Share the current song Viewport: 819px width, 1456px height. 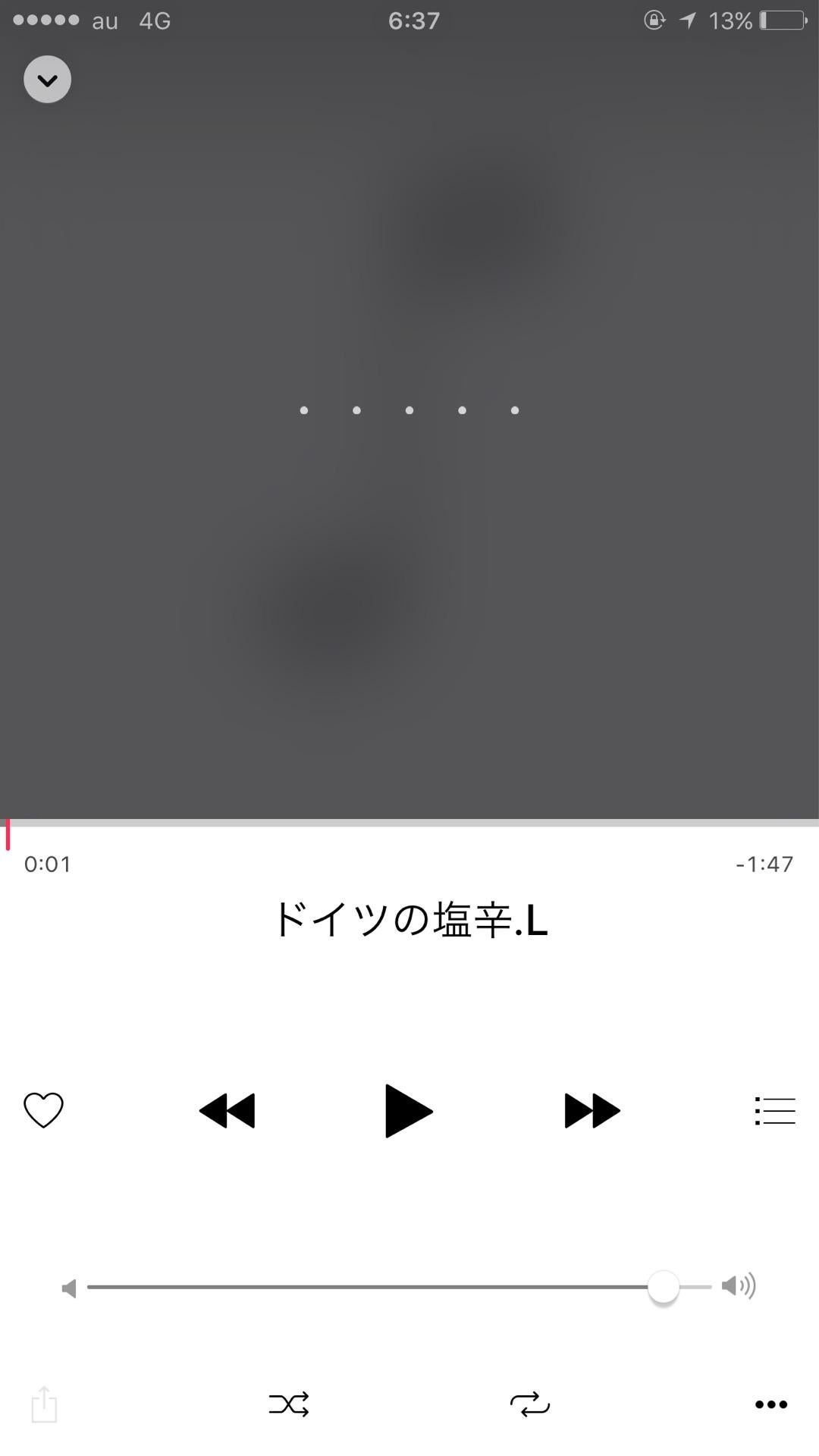pos(44,1404)
